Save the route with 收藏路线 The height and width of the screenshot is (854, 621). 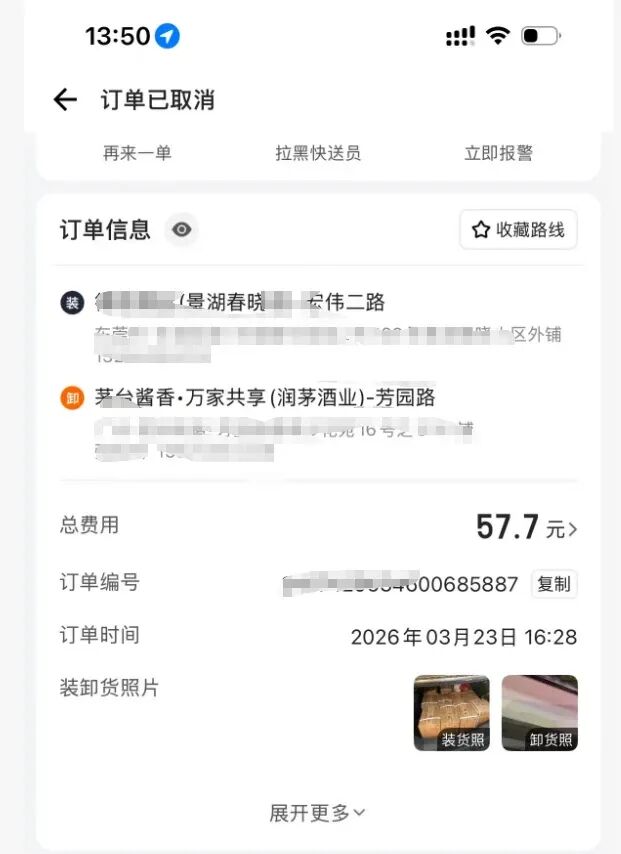pos(518,230)
